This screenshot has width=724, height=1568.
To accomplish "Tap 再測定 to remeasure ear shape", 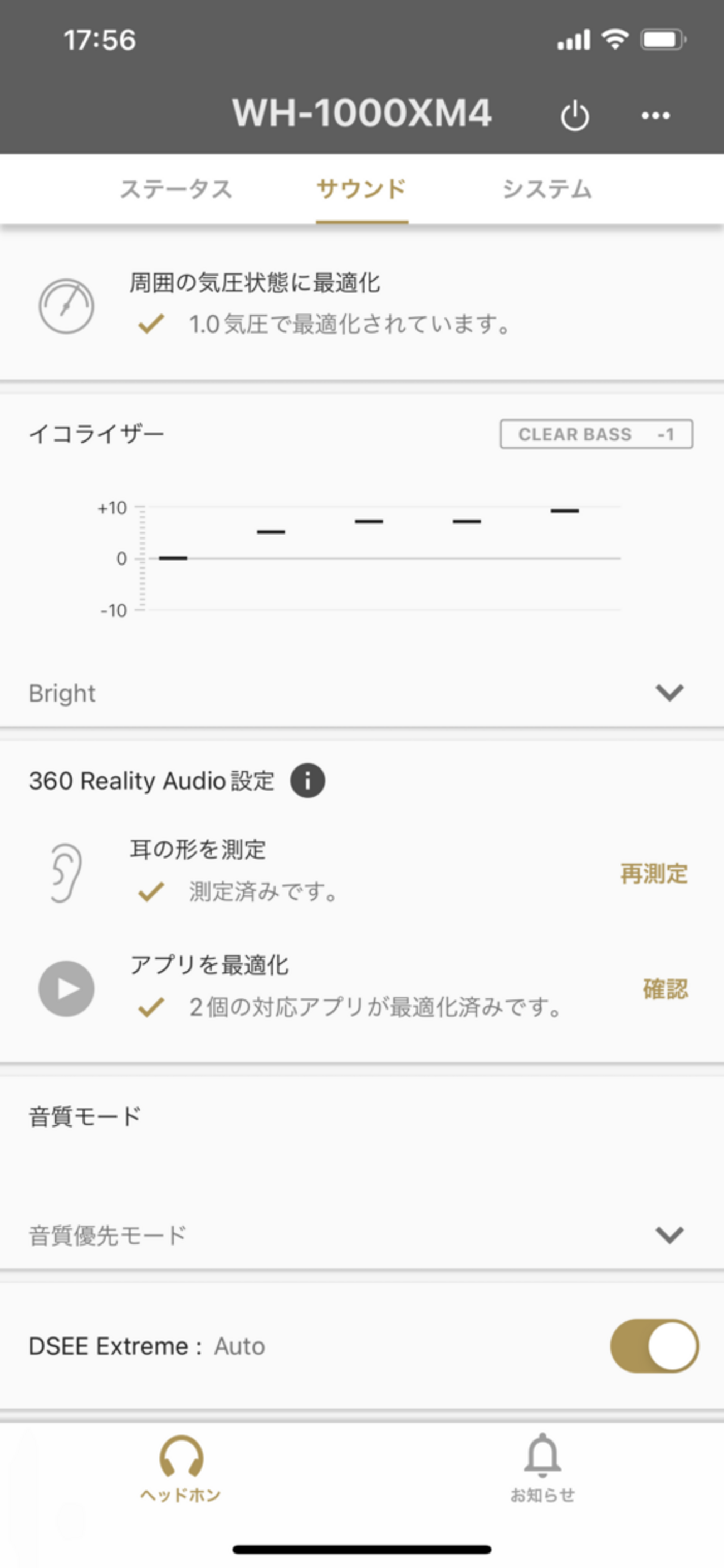I will 654,874.
